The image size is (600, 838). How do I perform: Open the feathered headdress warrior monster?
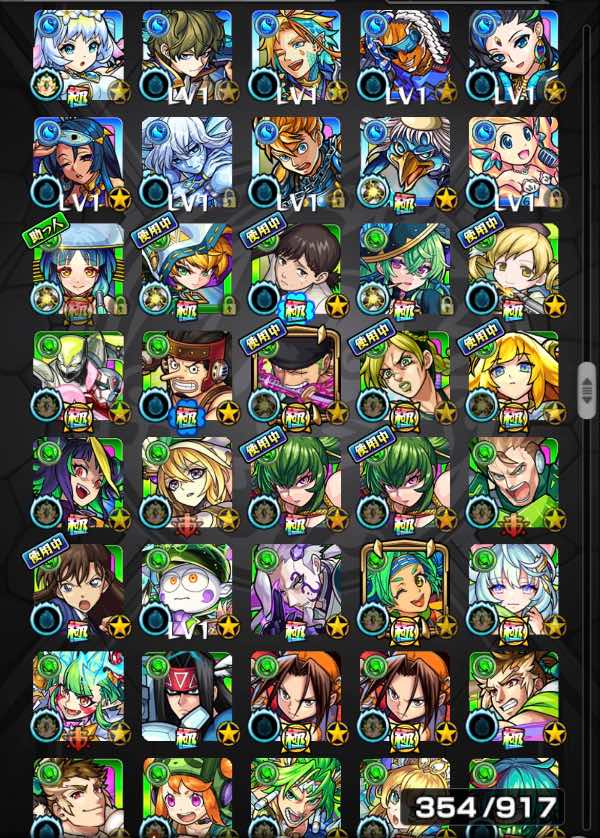pyautogui.click(x=404, y=54)
